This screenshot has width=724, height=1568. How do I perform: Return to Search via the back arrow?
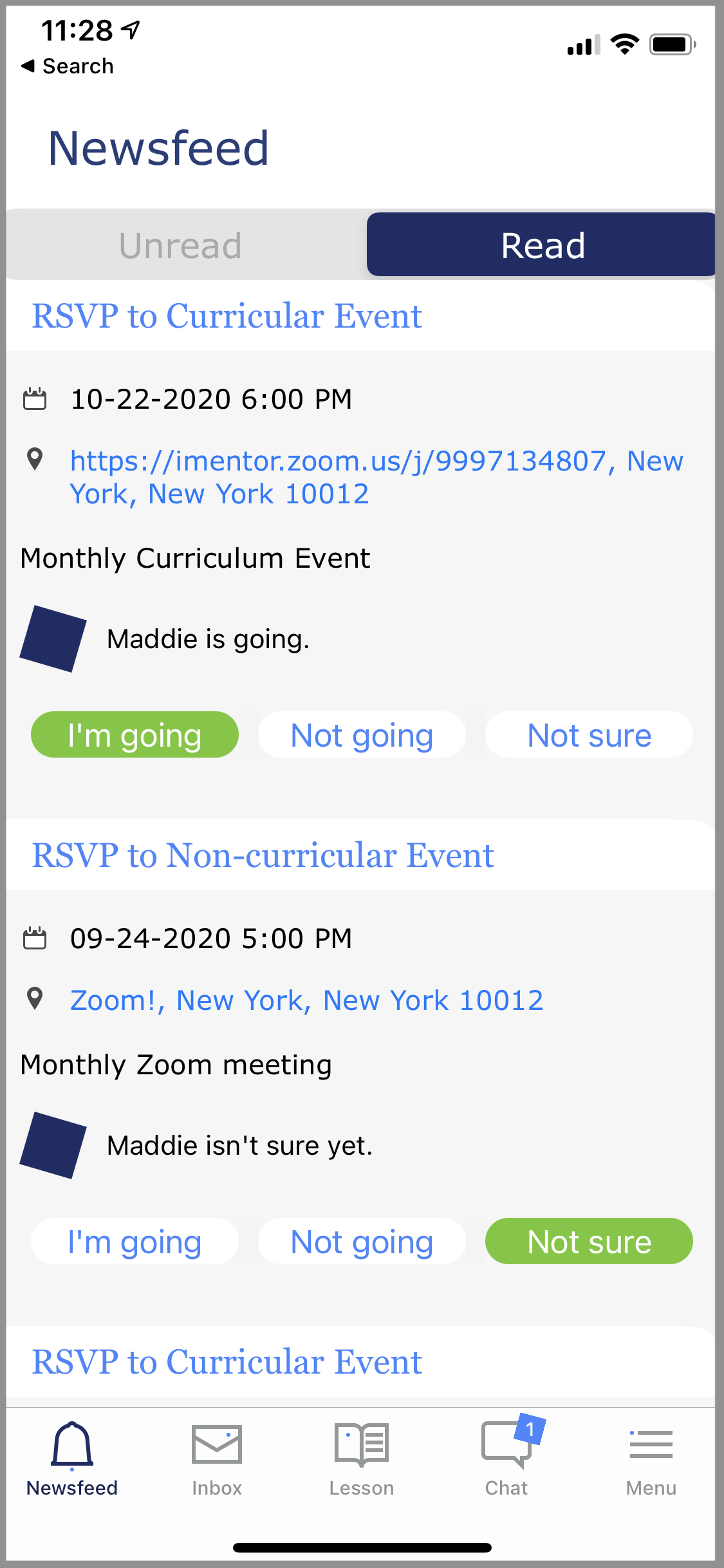pos(67,66)
